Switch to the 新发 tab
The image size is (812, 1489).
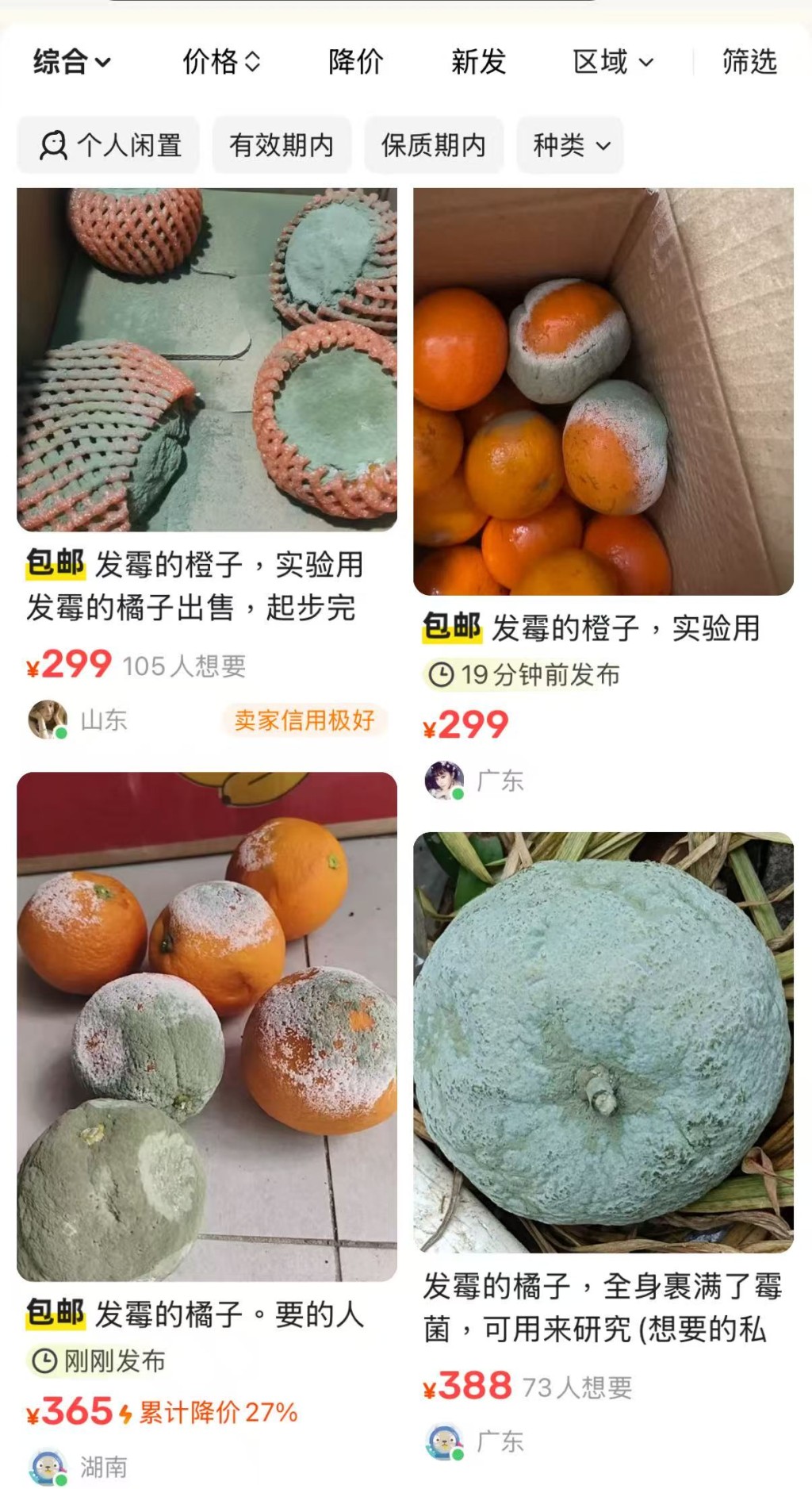coord(478,61)
